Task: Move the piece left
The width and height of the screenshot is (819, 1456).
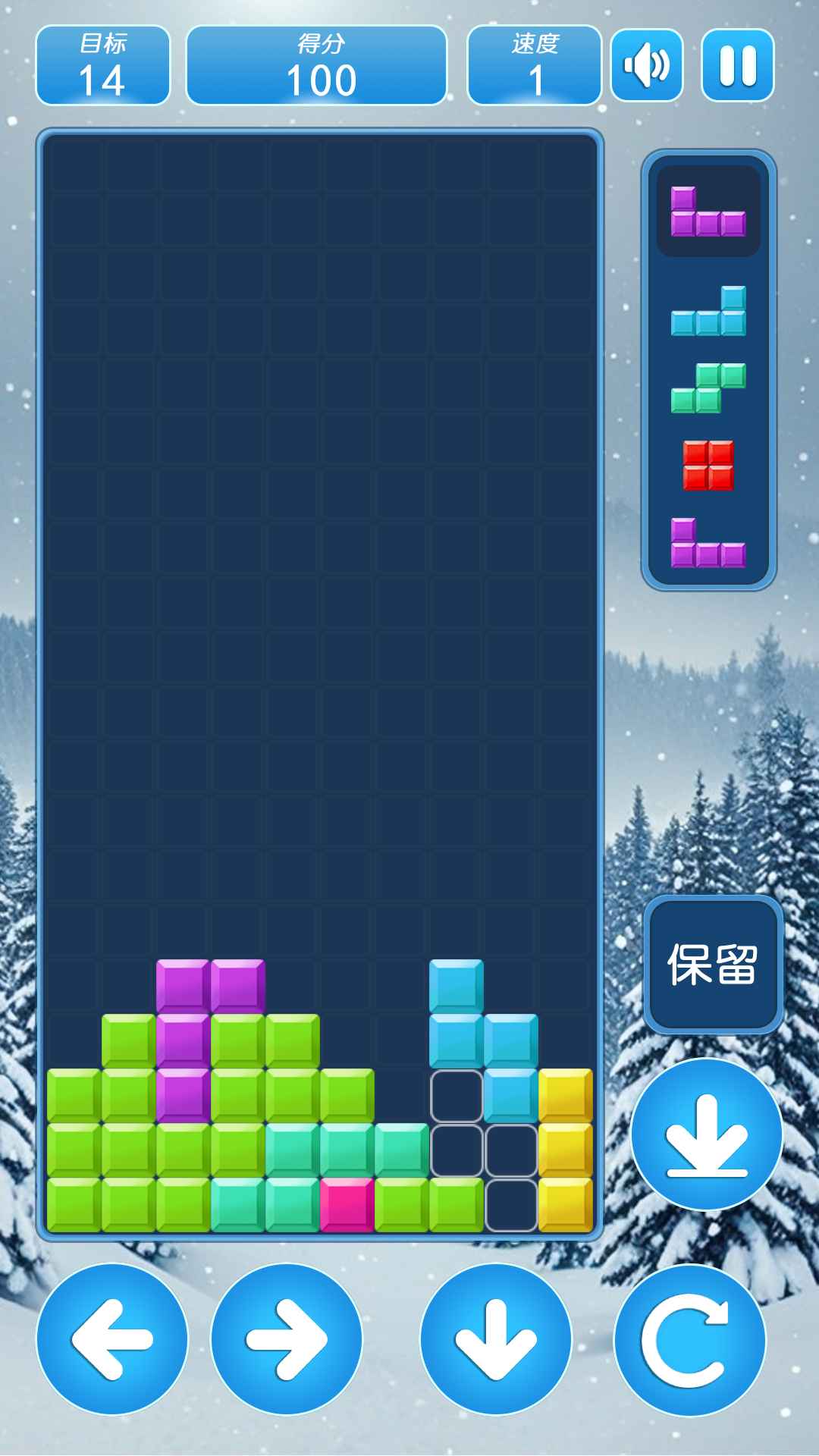Action: click(112, 1339)
